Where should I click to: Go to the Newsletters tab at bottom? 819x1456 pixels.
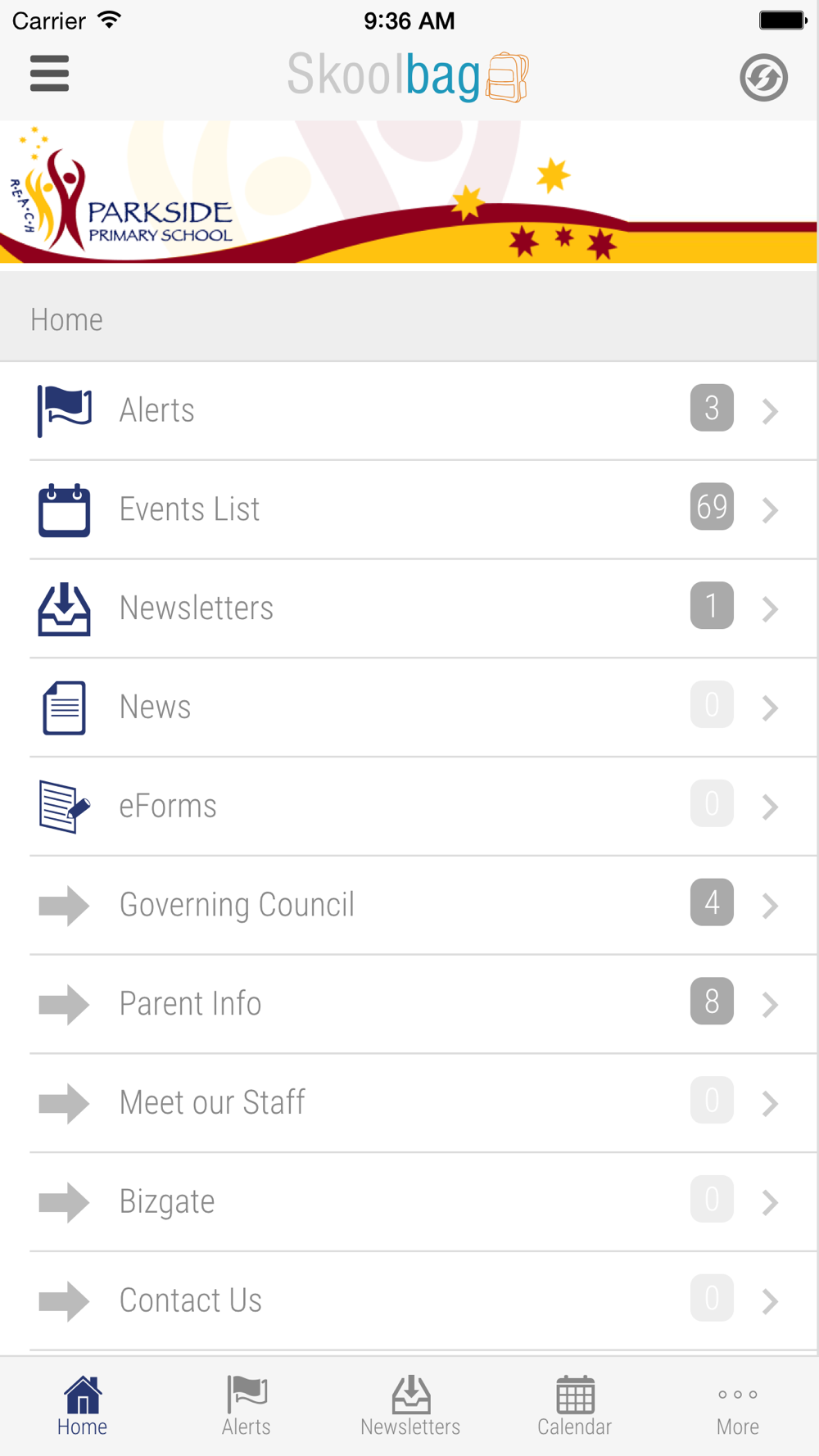click(x=410, y=1405)
